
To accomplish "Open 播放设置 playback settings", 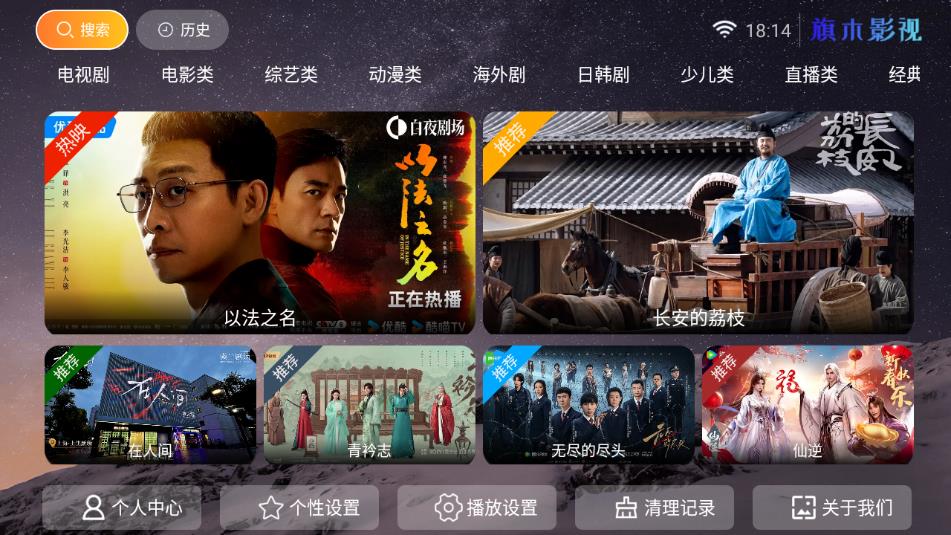I will [476, 508].
